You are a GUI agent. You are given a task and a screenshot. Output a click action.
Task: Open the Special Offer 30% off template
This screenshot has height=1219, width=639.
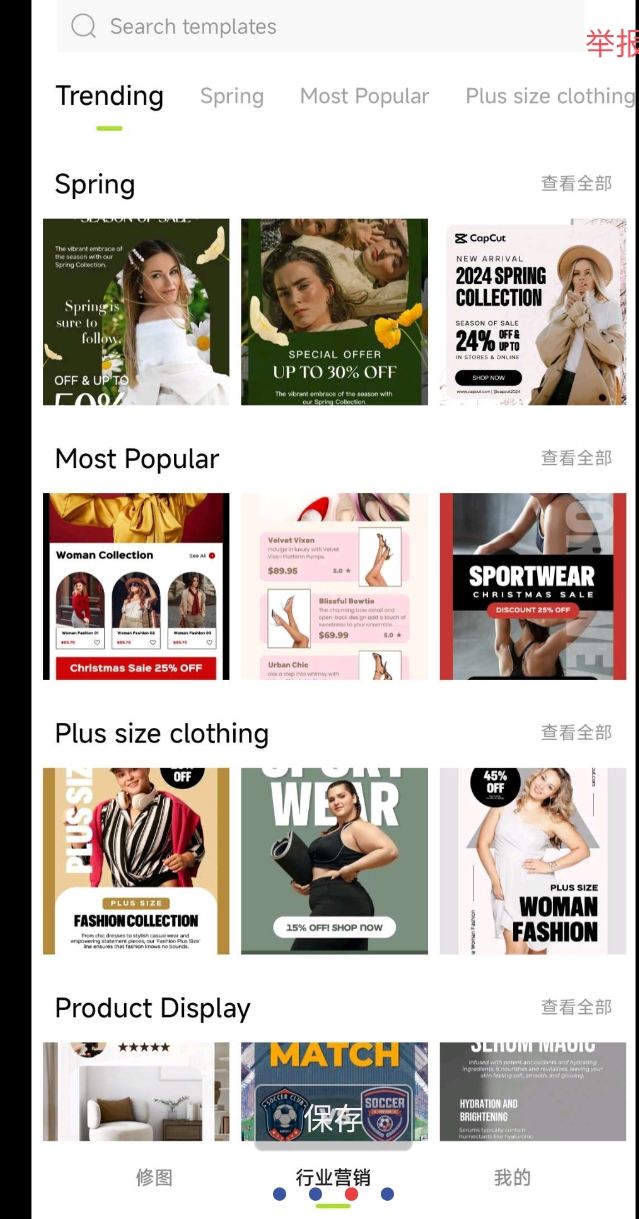click(334, 312)
